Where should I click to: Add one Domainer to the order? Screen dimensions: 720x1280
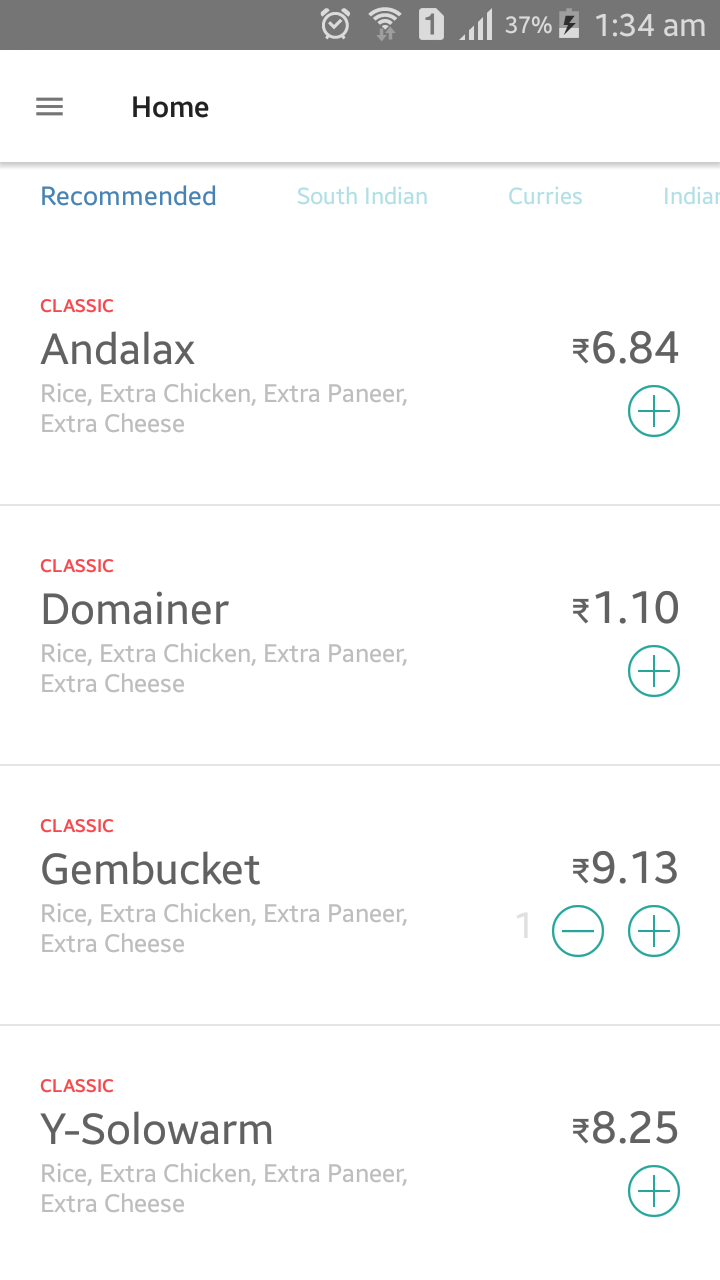click(x=654, y=671)
